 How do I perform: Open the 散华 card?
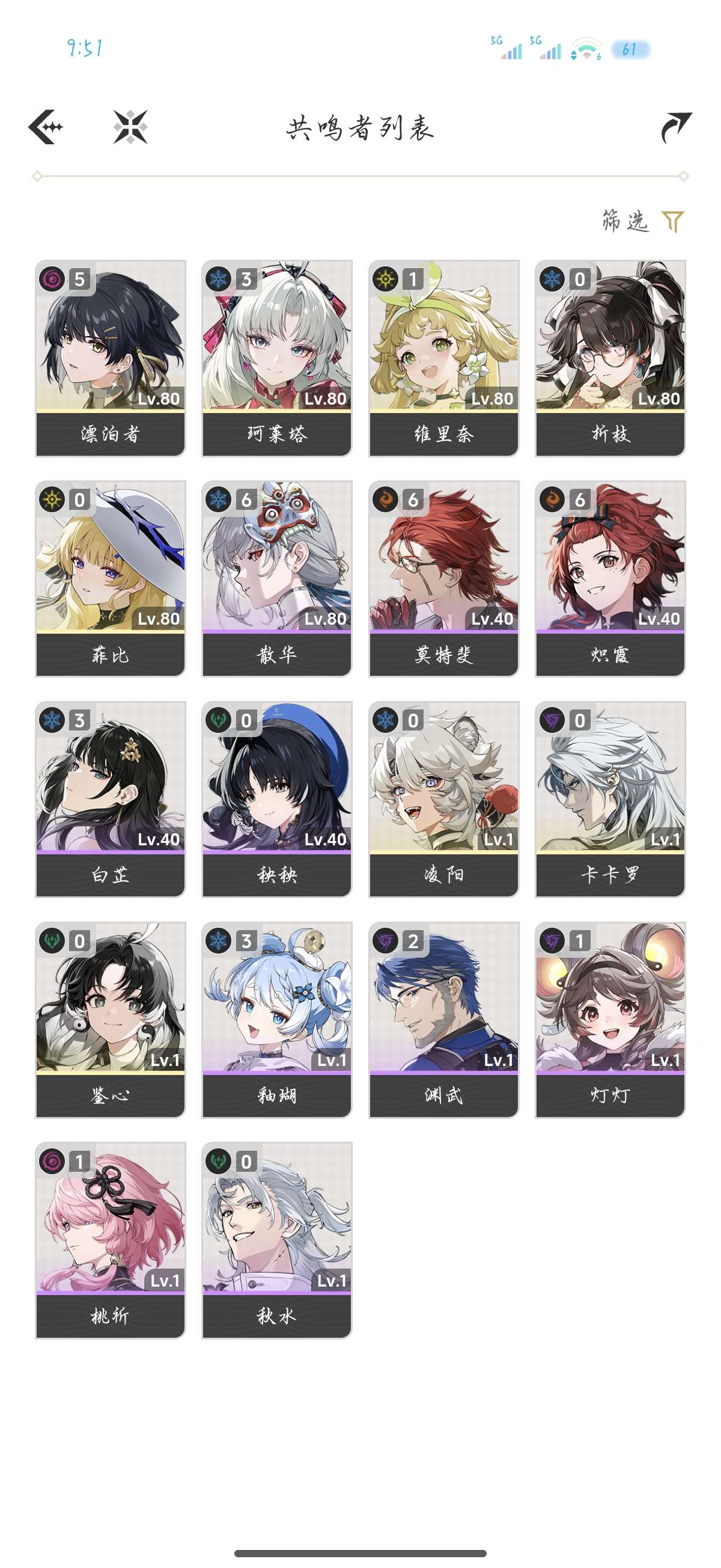click(277, 579)
